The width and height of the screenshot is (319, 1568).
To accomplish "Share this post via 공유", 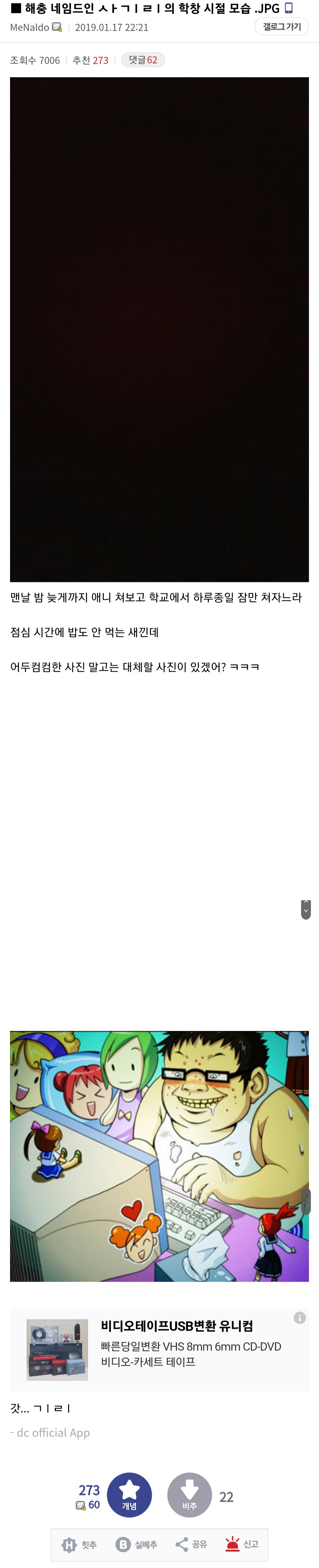I will [x=191, y=1544].
